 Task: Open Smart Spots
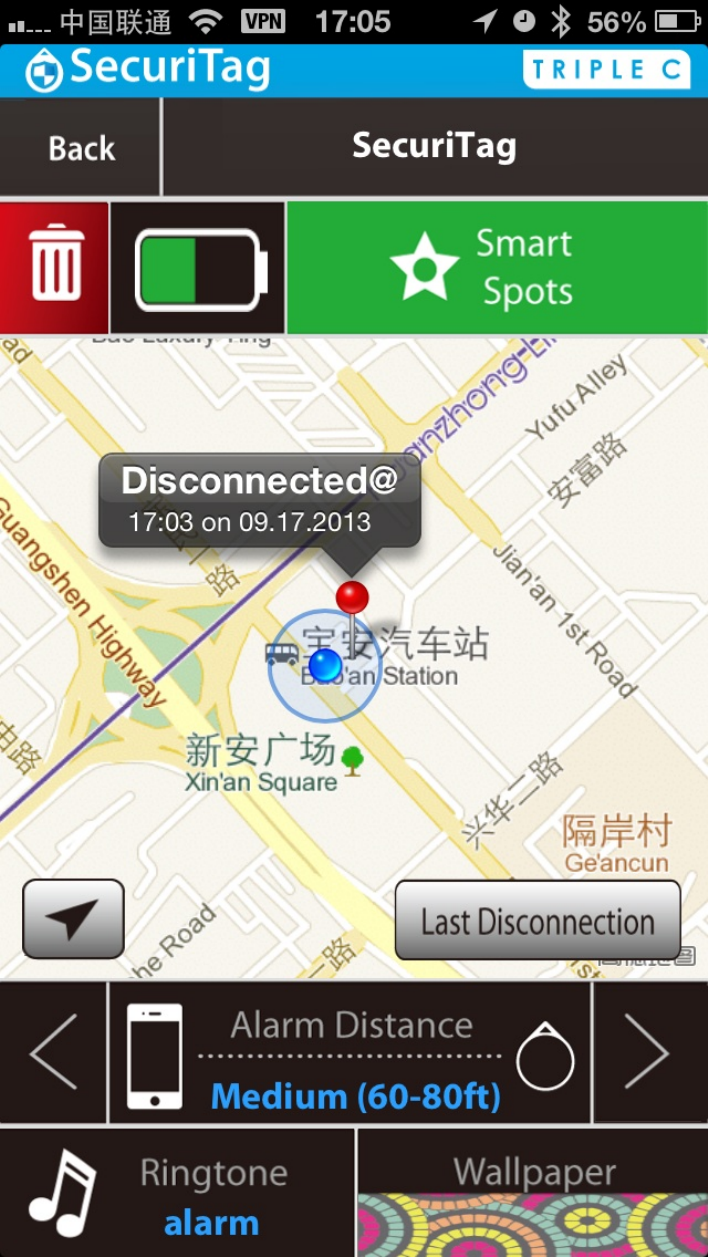pyautogui.click(x=497, y=268)
